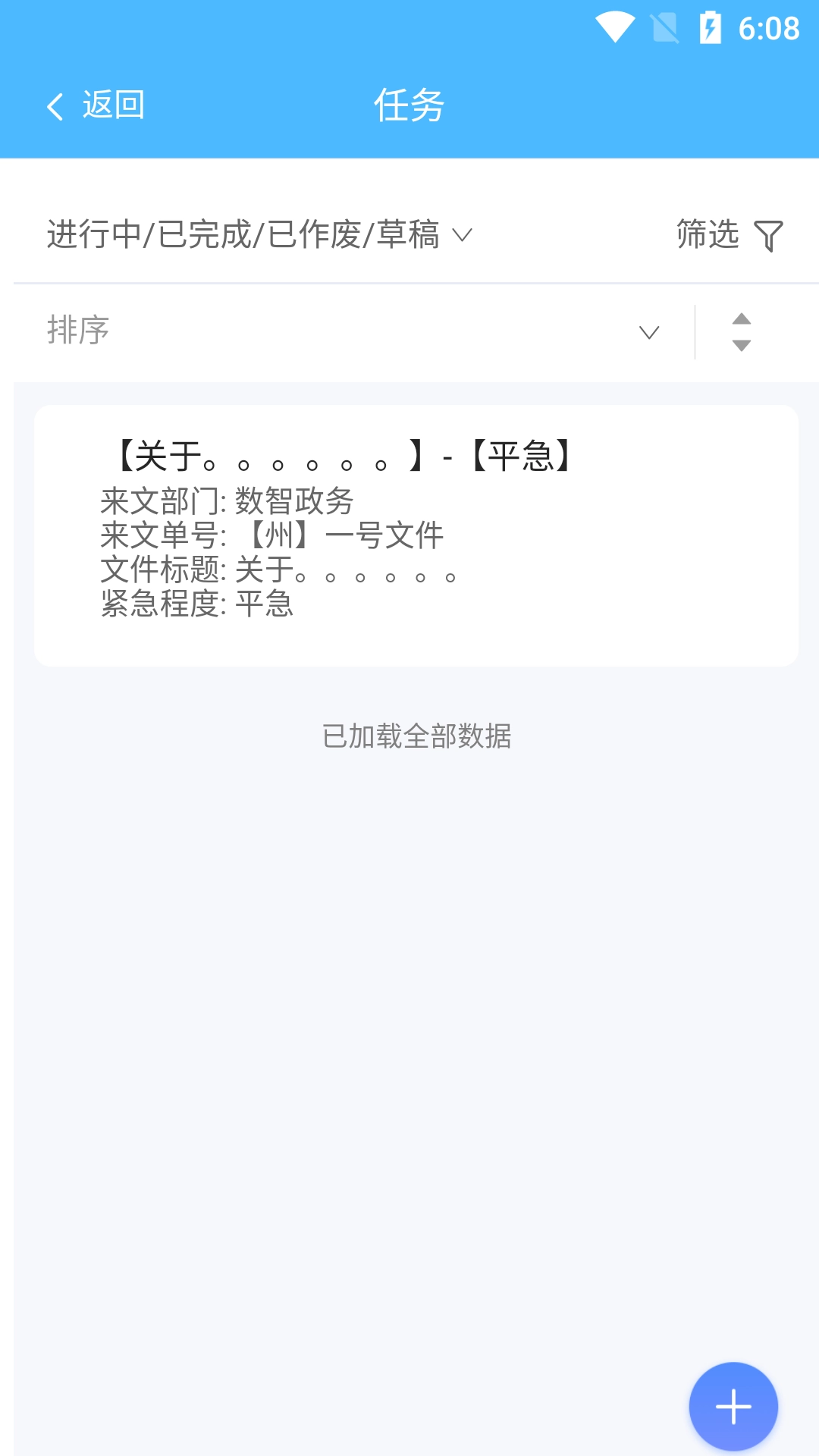Tap the ascending sort triangle icon
The image size is (819, 1456).
(742, 318)
